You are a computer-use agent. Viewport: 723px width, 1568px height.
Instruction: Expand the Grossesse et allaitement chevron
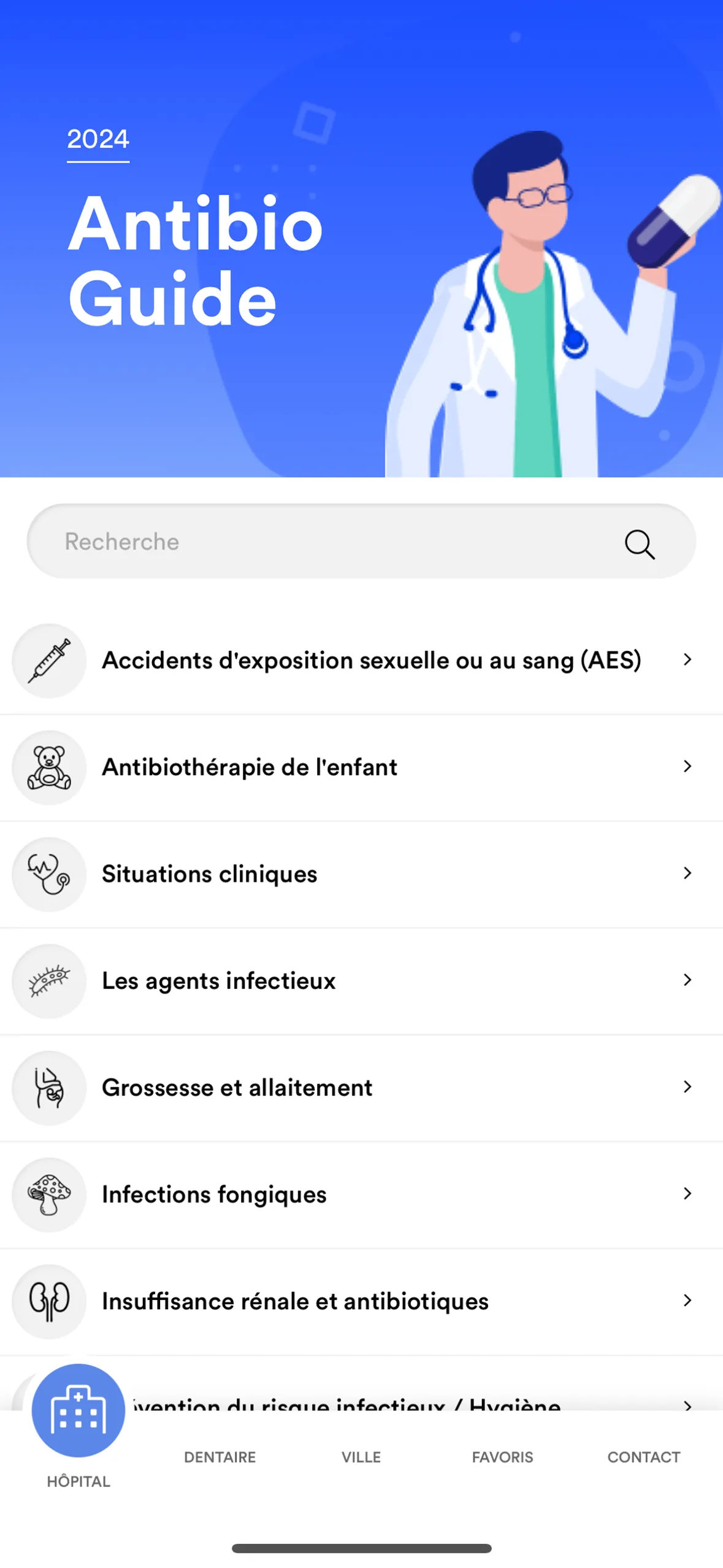[x=687, y=1086]
